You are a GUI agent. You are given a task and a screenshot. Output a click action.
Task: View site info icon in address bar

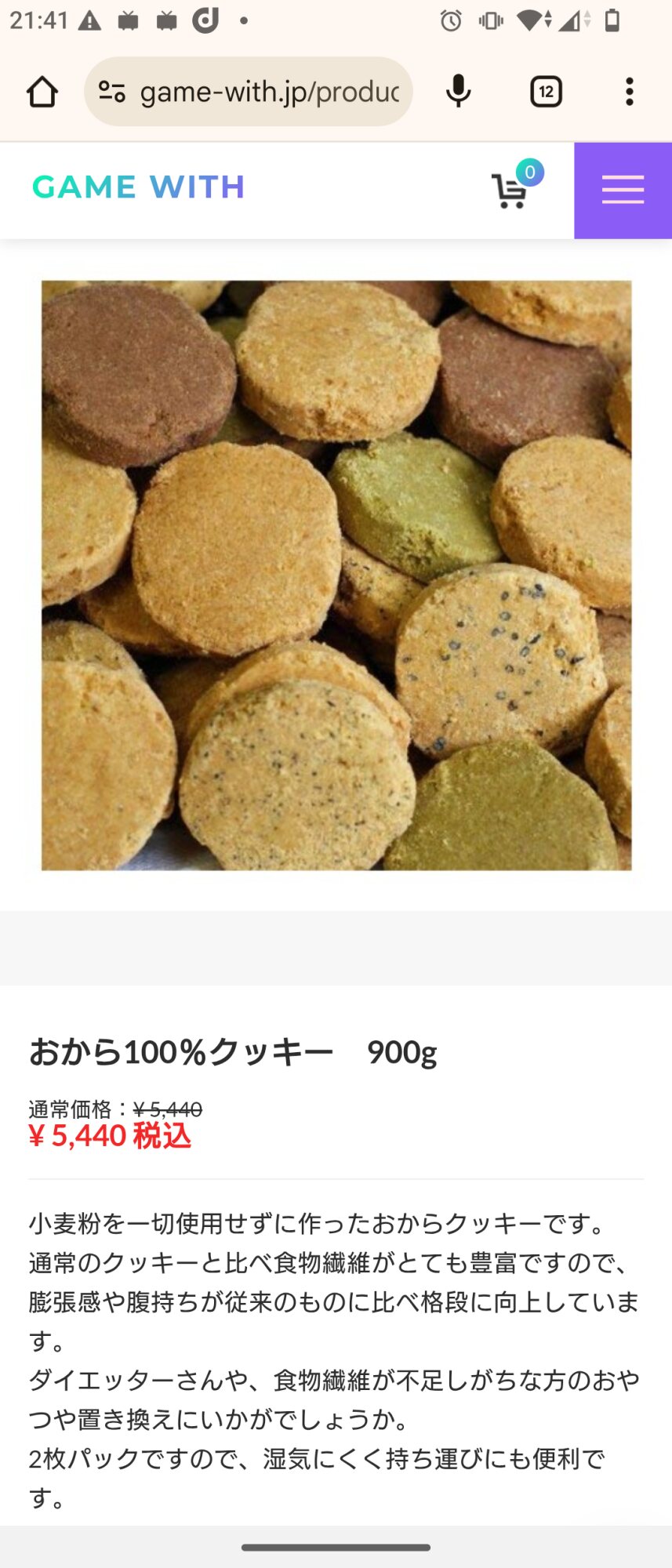tap(112, 92)
